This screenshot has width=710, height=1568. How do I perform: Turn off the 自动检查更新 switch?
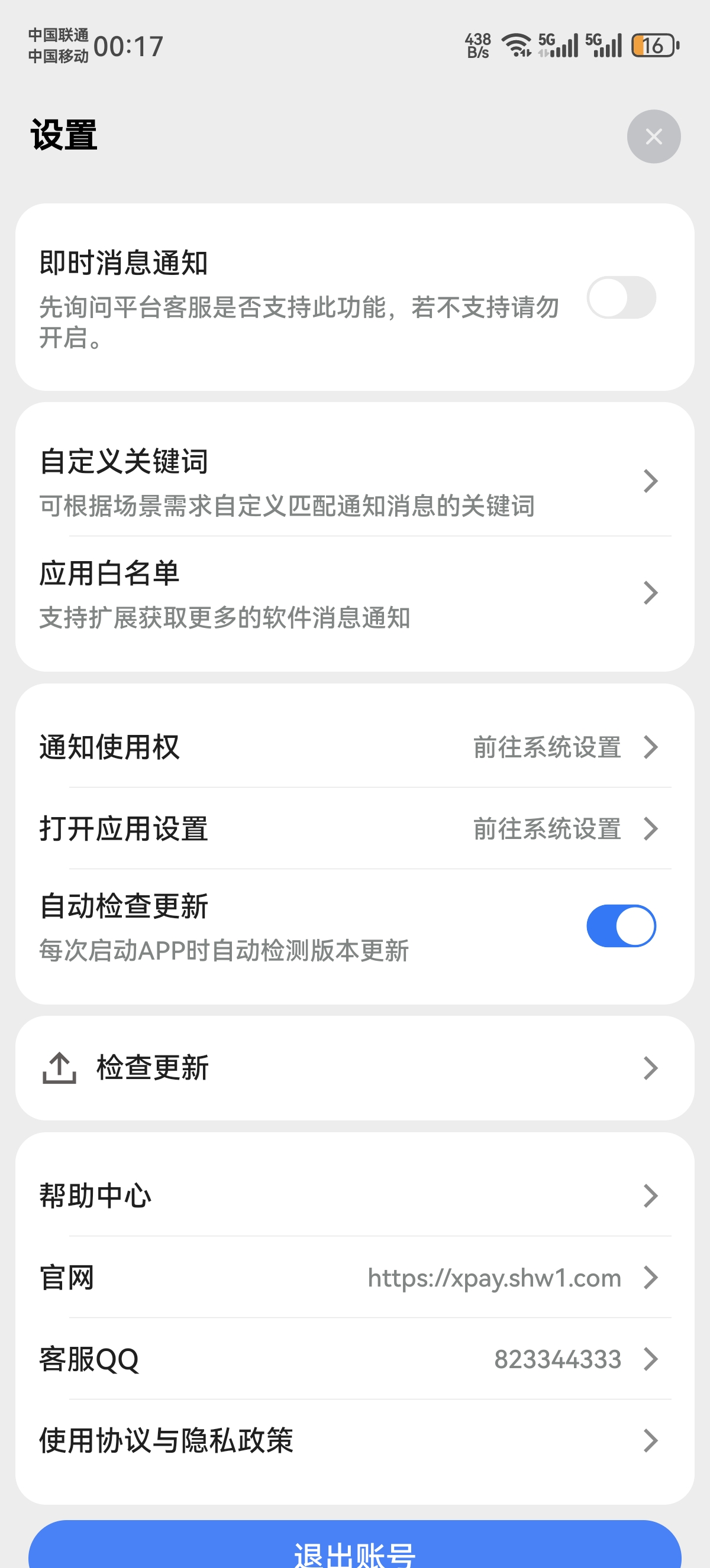(621, 926)
